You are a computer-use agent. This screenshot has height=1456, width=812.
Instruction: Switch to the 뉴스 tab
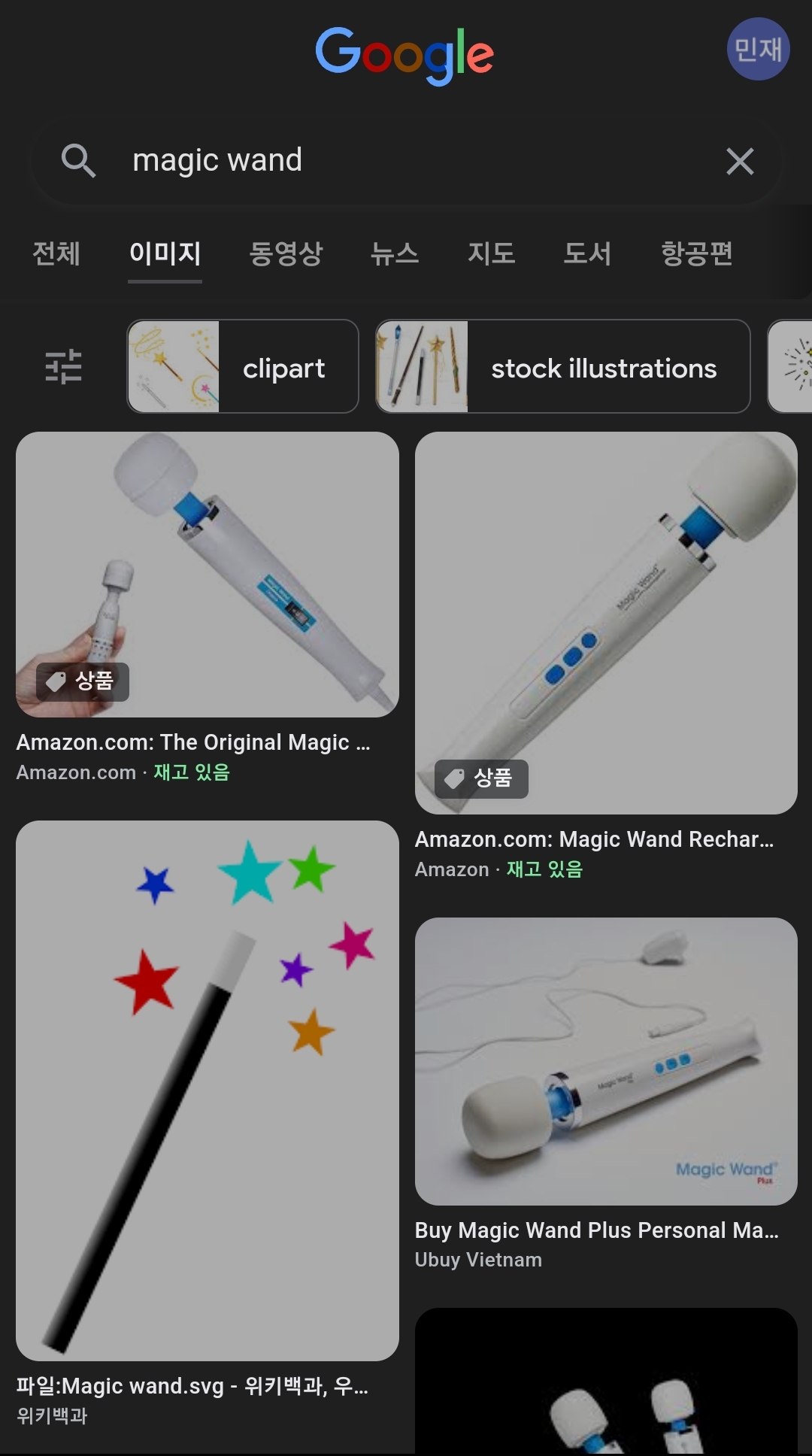pyautogui.click(x=395, y=253)
